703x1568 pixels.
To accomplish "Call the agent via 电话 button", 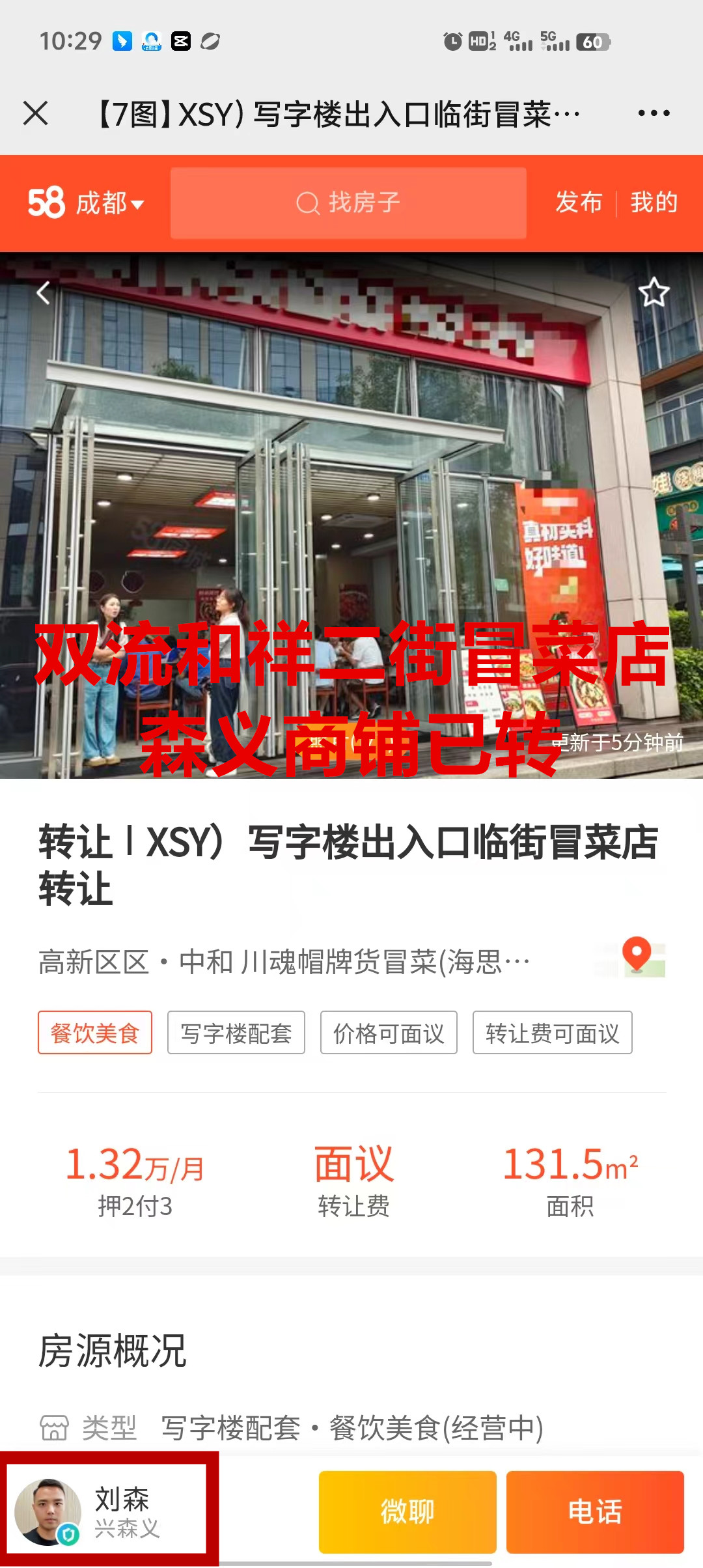I will click(x=595, y=1511).
